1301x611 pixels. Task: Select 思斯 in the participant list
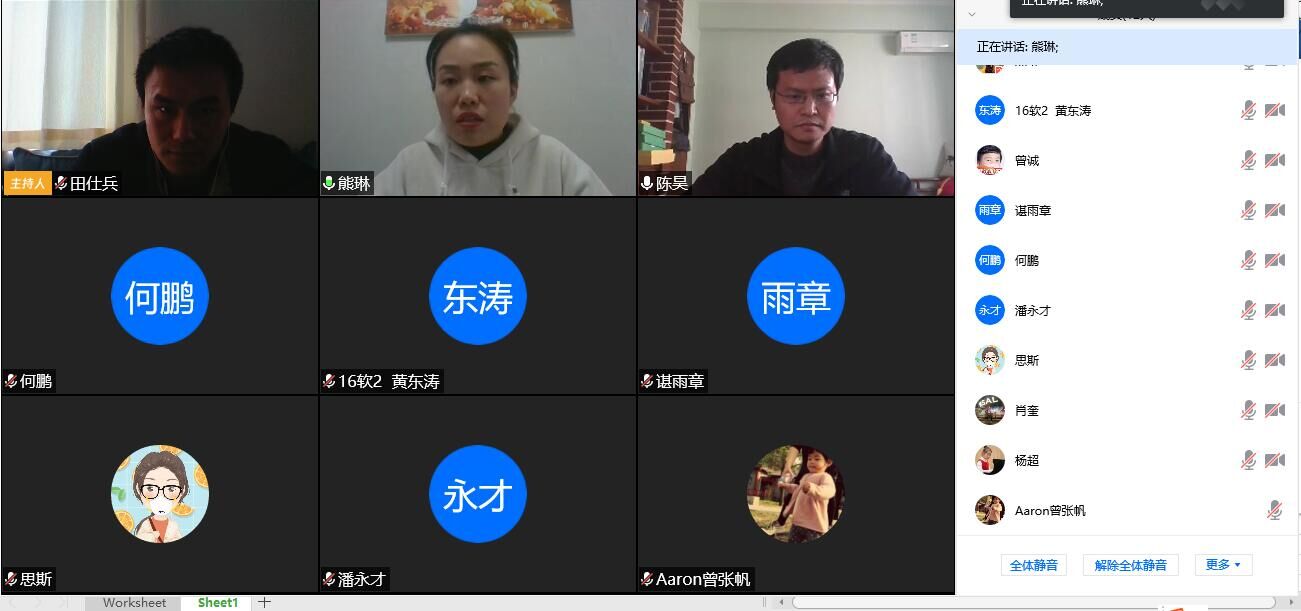[1027, 360]
